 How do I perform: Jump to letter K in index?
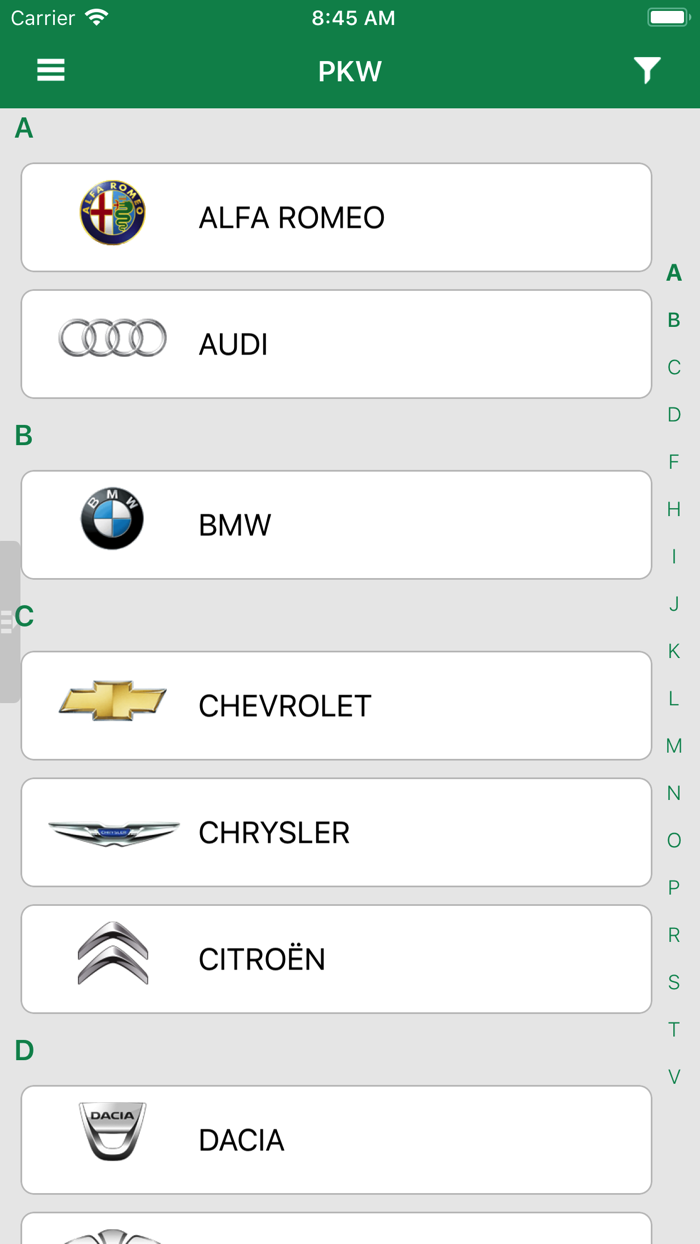pos(674,651)
